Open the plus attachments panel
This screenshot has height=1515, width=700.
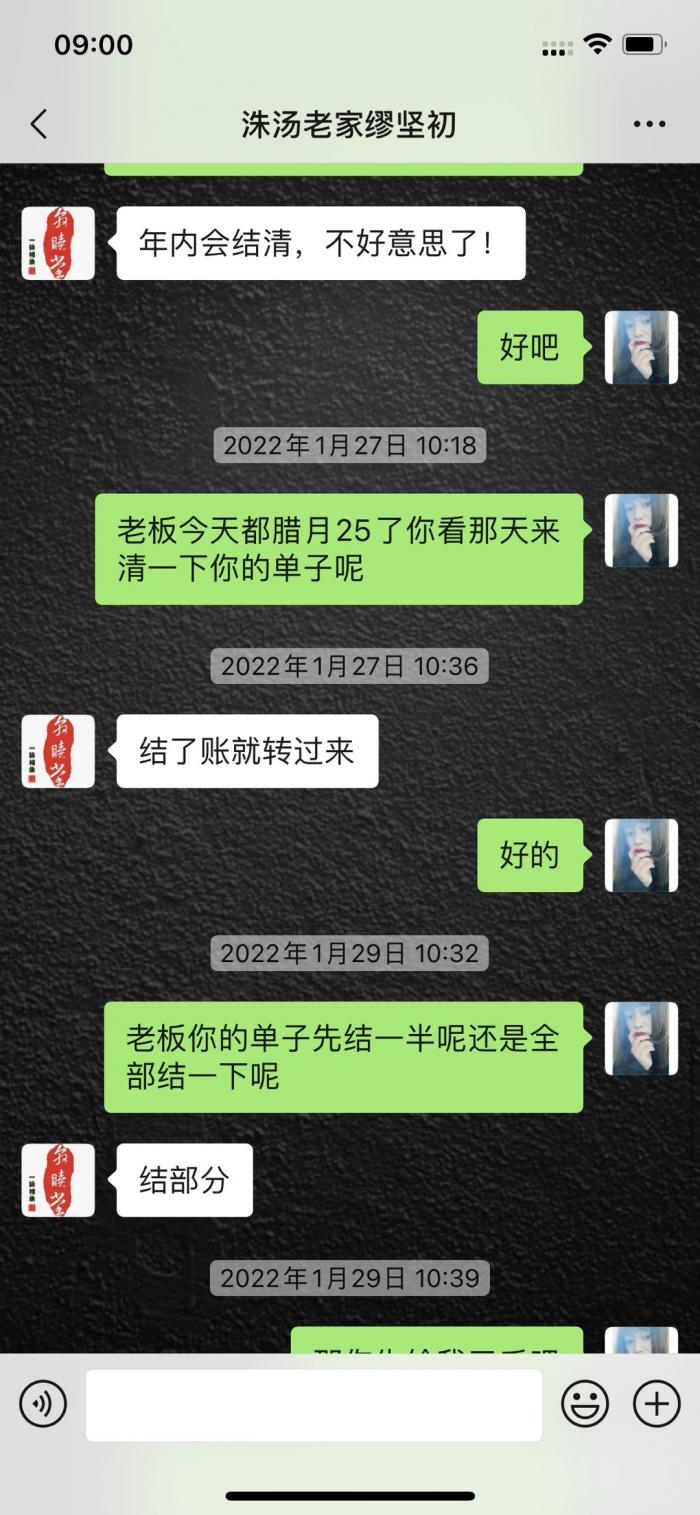click(x=656, y=1405)
